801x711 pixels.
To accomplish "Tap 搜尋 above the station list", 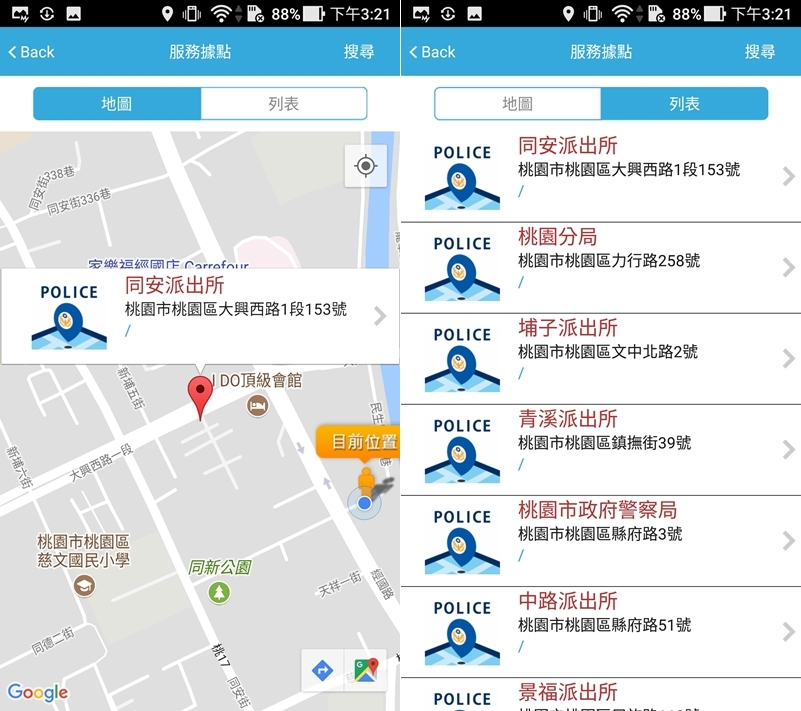I will click(760, 52).
